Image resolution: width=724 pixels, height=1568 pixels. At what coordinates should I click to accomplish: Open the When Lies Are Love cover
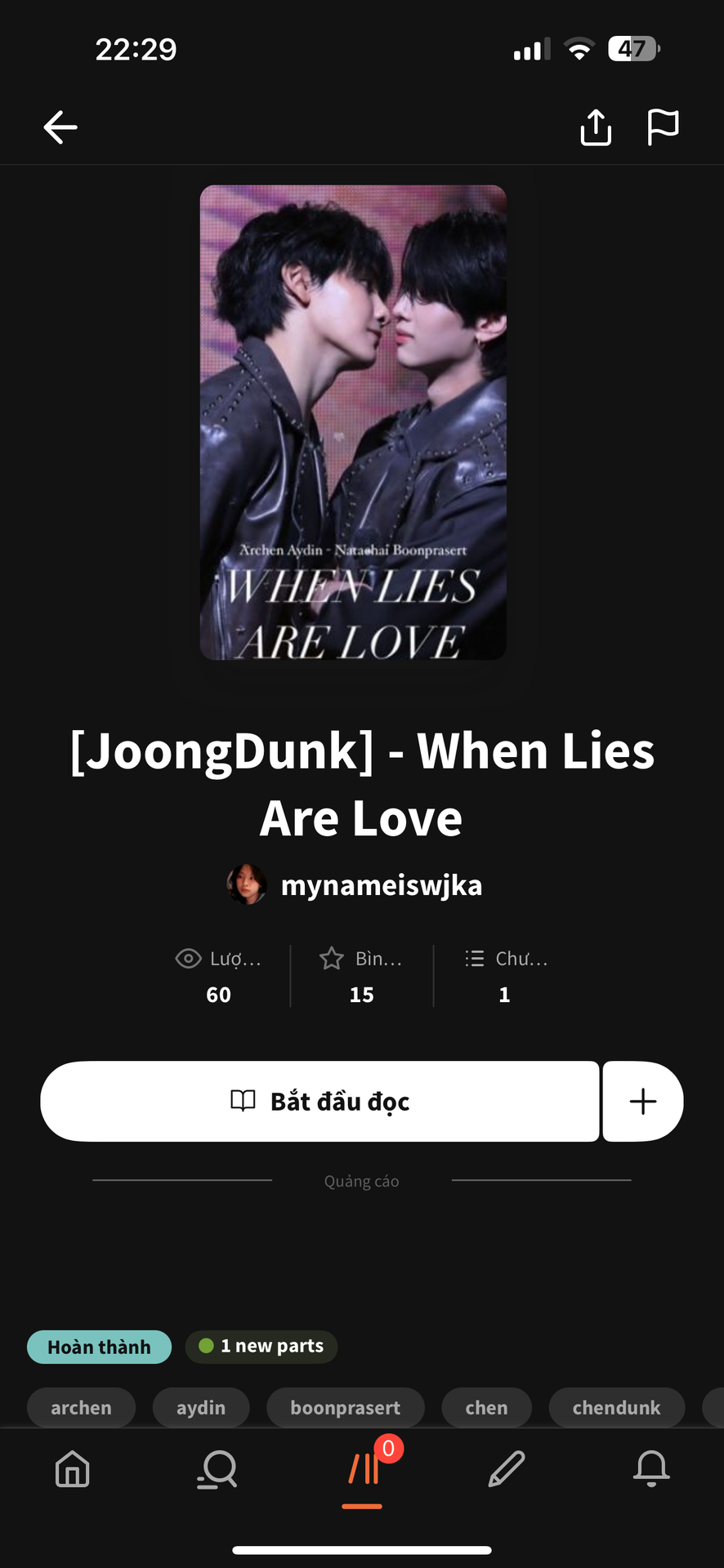coord(353,422)
